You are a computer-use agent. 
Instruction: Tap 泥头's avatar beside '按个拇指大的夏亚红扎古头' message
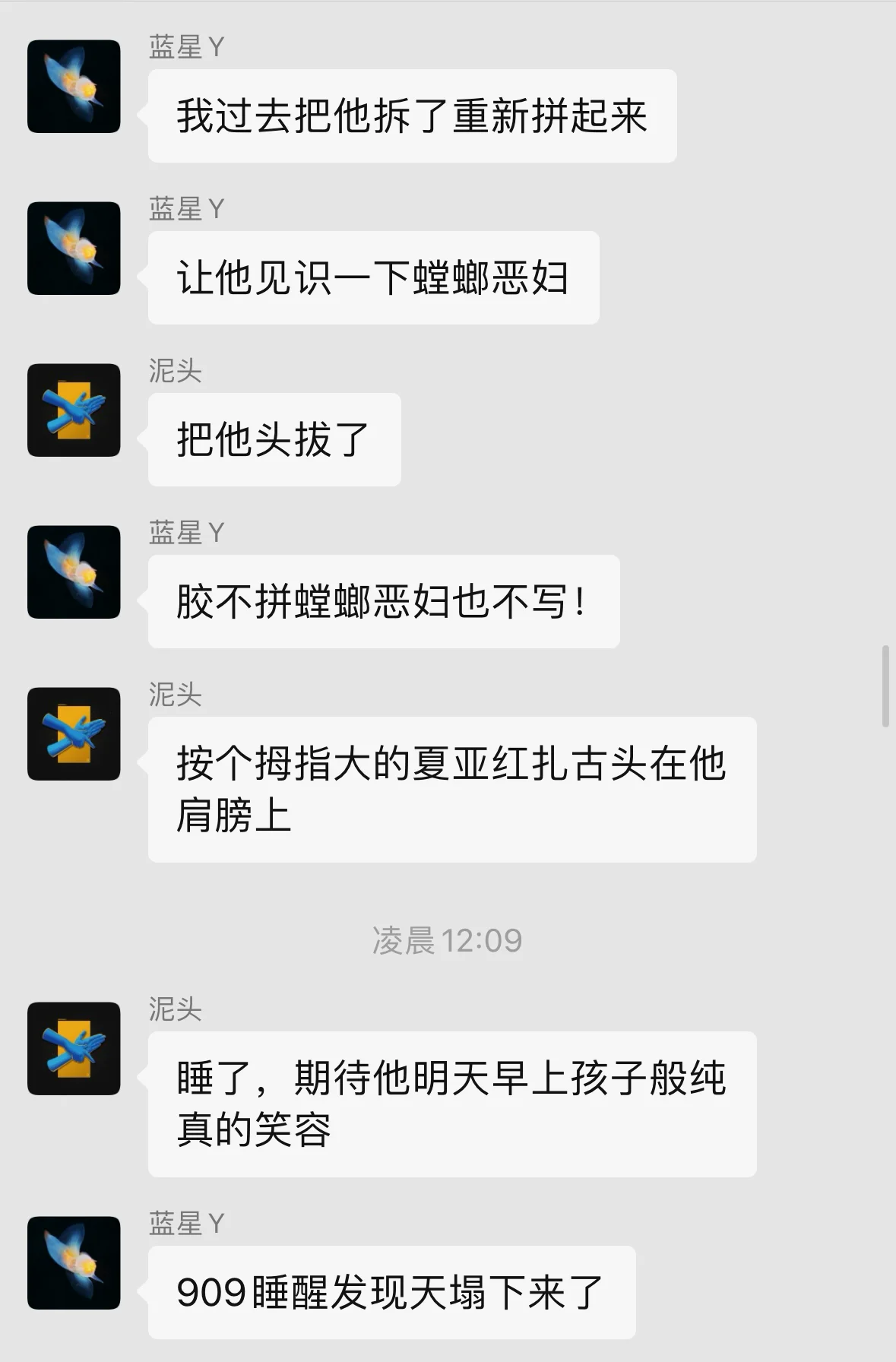[x=74, y=734]
